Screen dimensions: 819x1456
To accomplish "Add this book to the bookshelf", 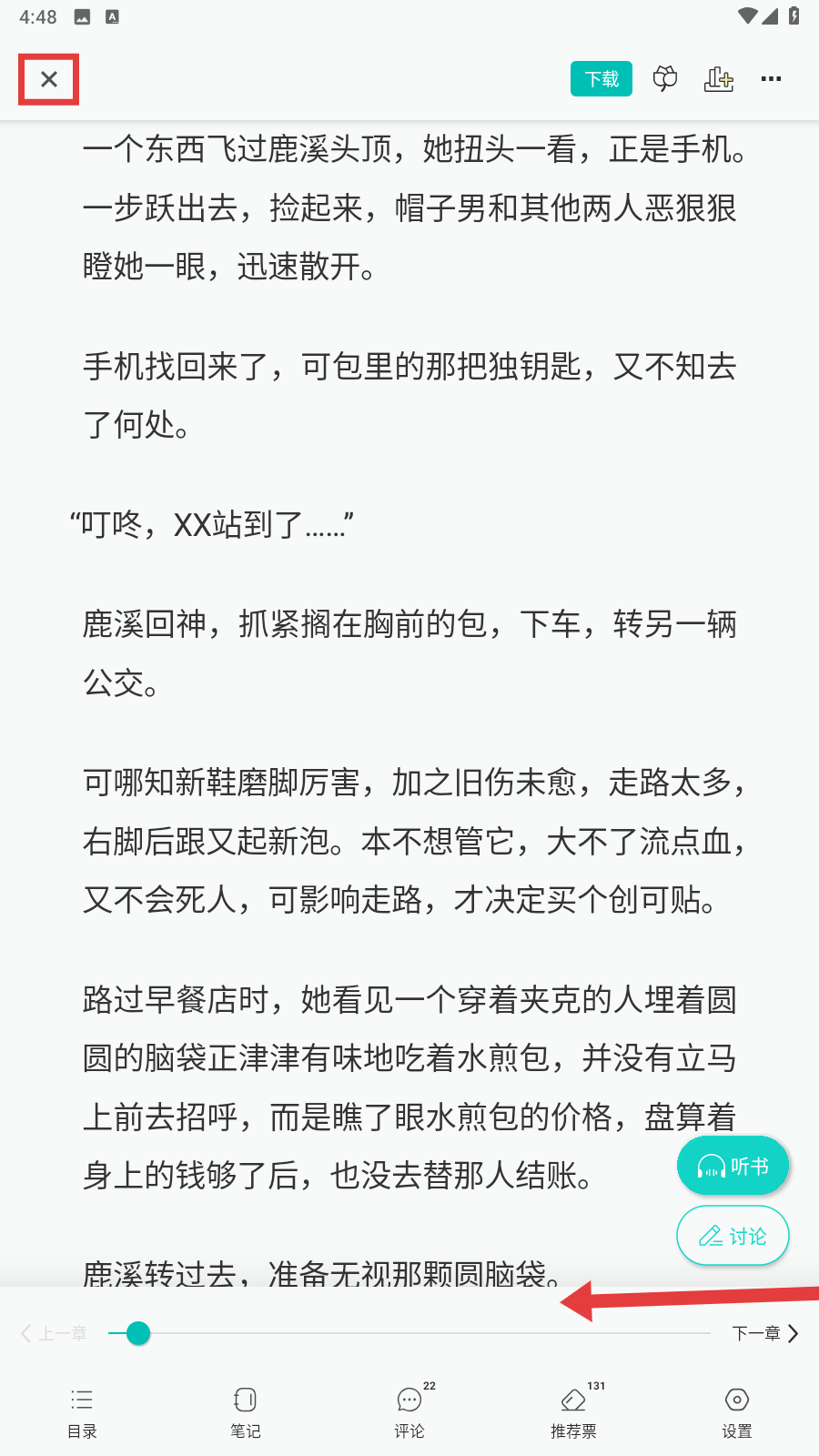I will coord(718,79).
